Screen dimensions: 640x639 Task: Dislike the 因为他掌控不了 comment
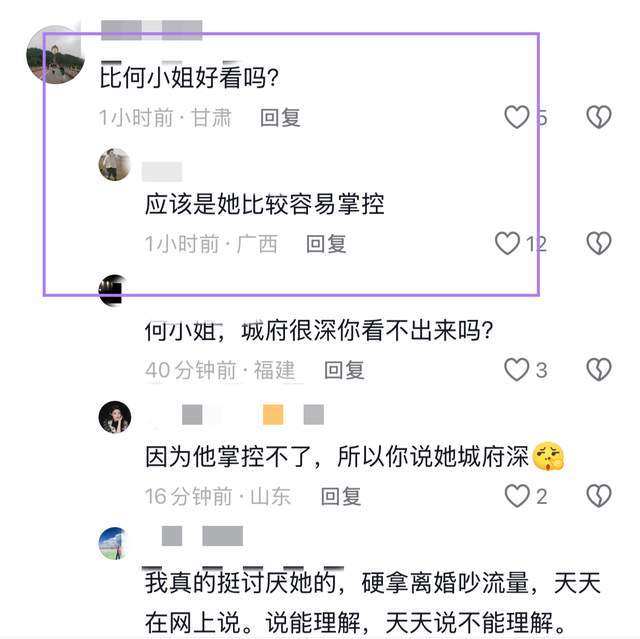[598, 496]
